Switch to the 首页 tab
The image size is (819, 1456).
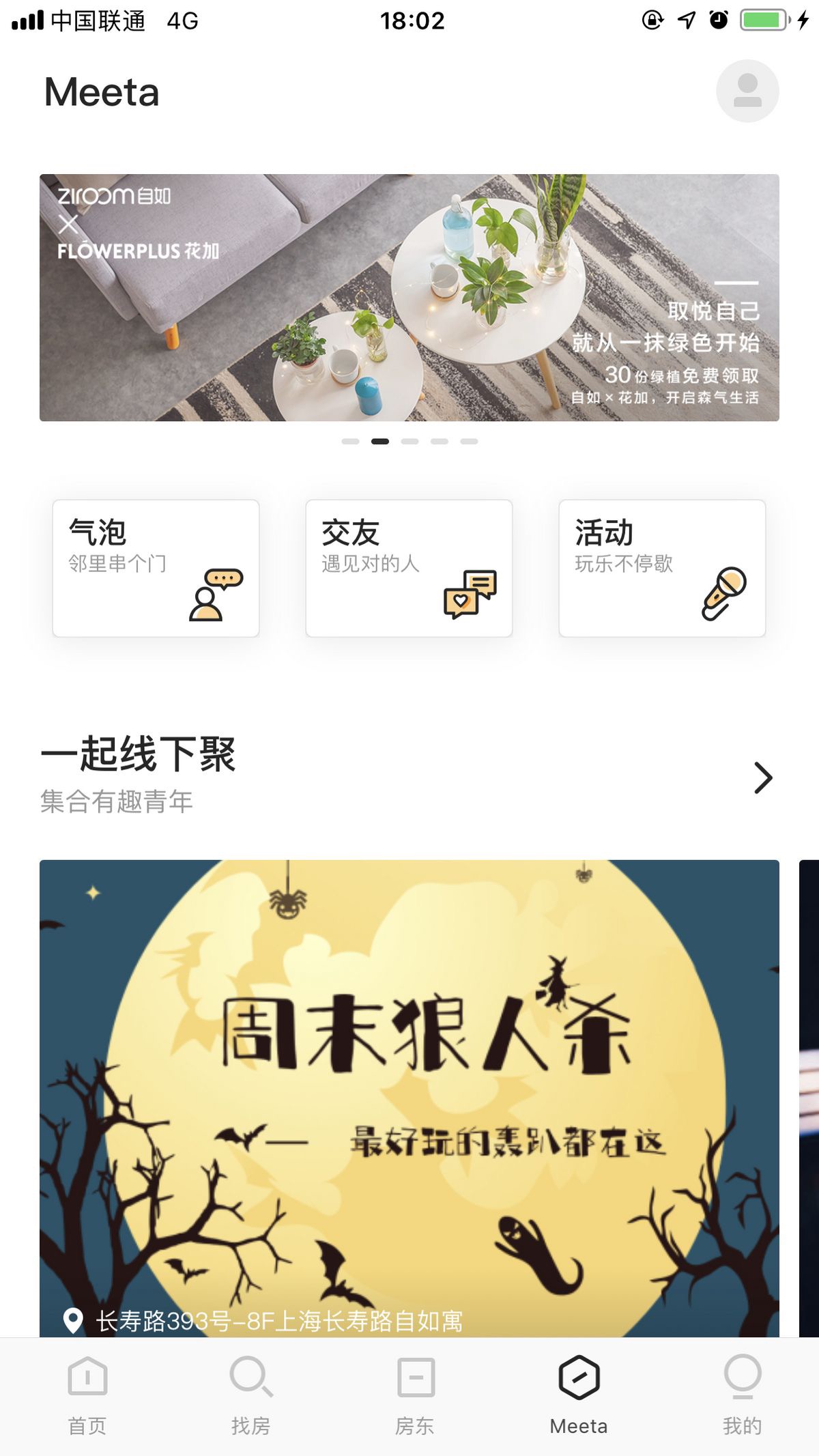[87, 1396]
